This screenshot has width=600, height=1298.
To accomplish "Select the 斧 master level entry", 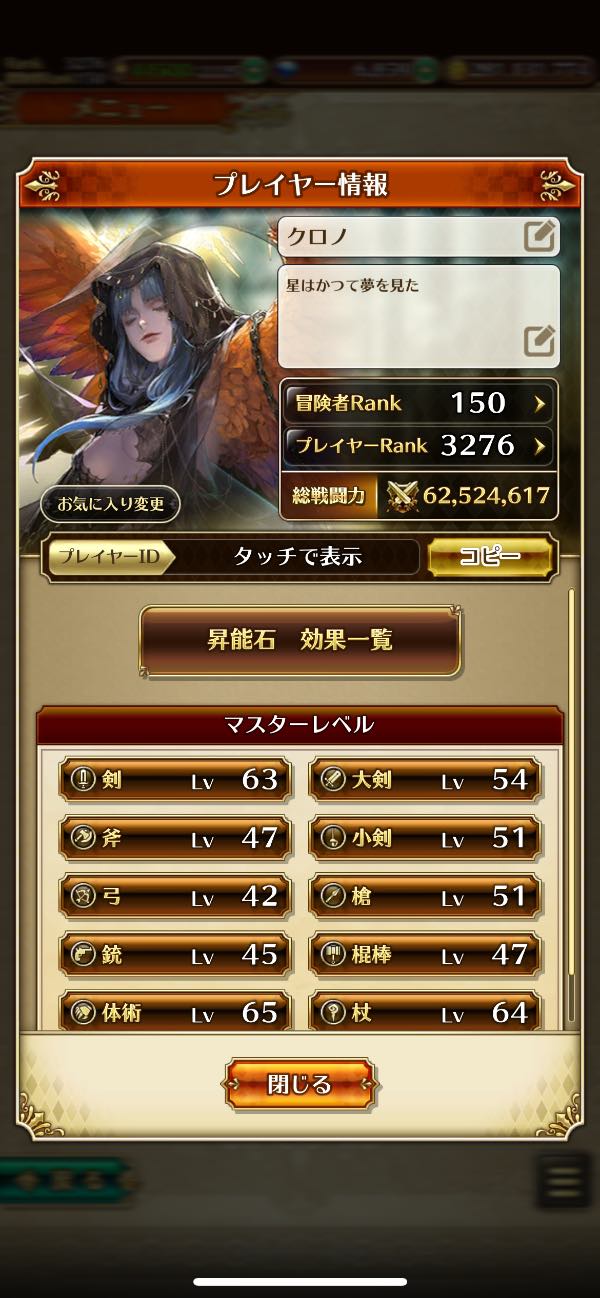I will click(175, 838).
